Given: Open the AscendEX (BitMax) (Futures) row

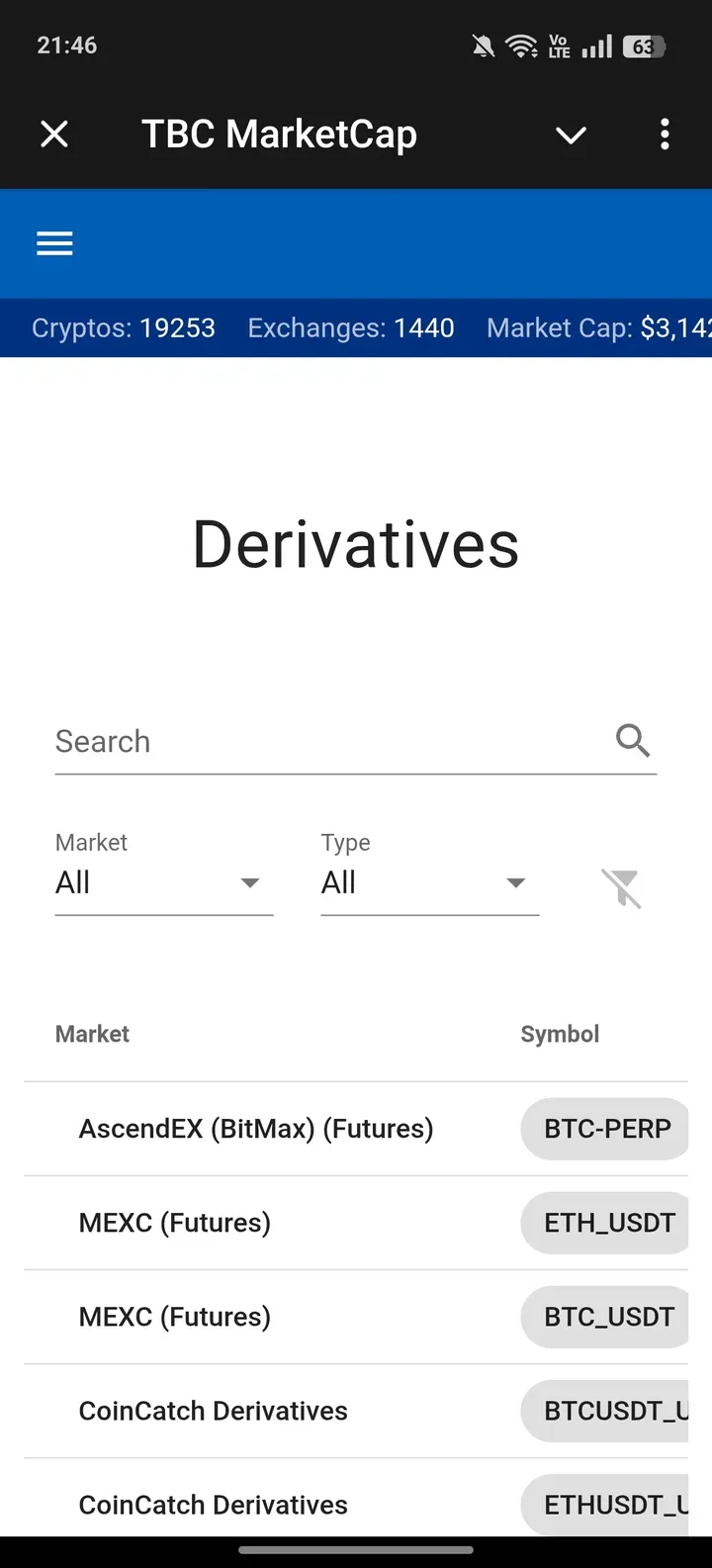Looking at the screenshot, I should tap(255, 1129).
